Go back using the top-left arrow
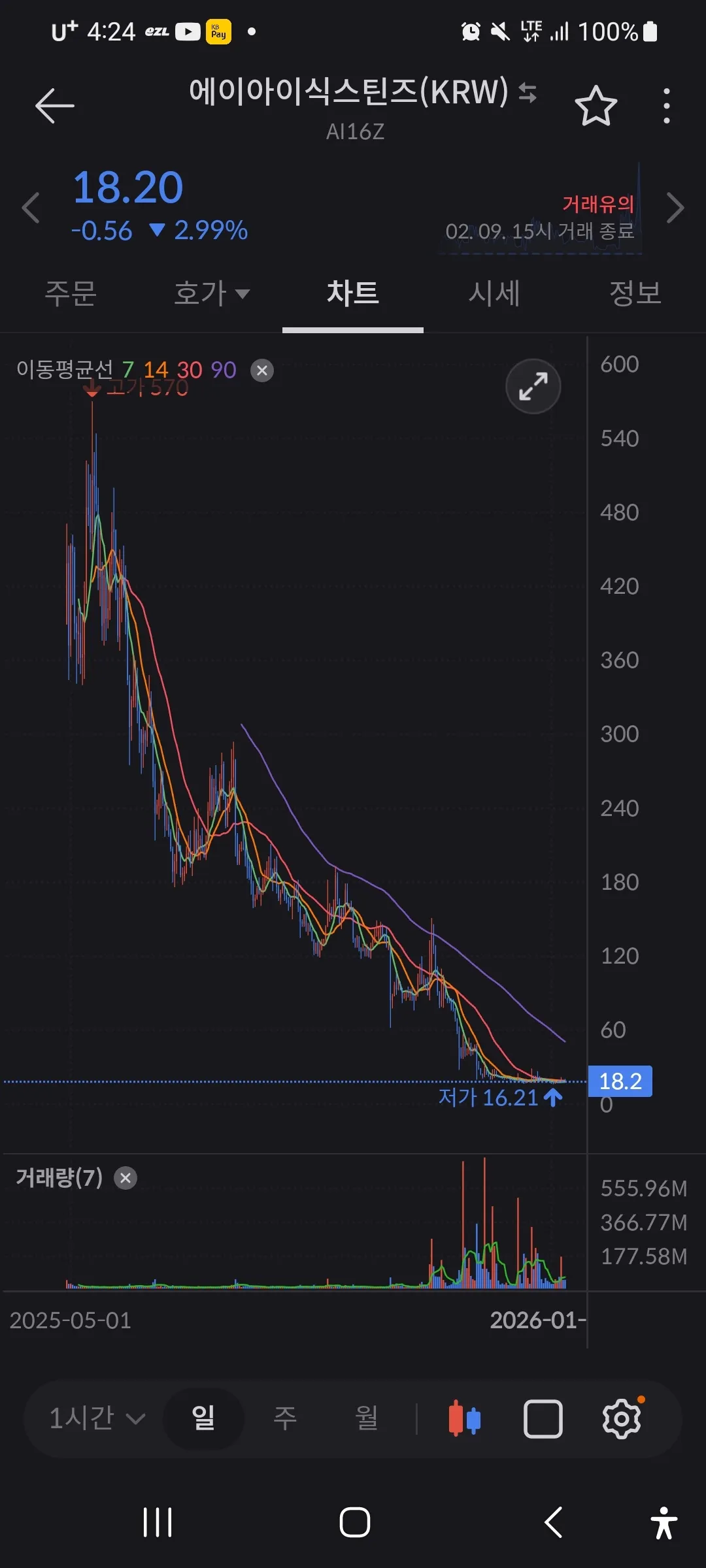This screenshot has height=1568, width=706. pyautogui.click(x=55, y=106)
